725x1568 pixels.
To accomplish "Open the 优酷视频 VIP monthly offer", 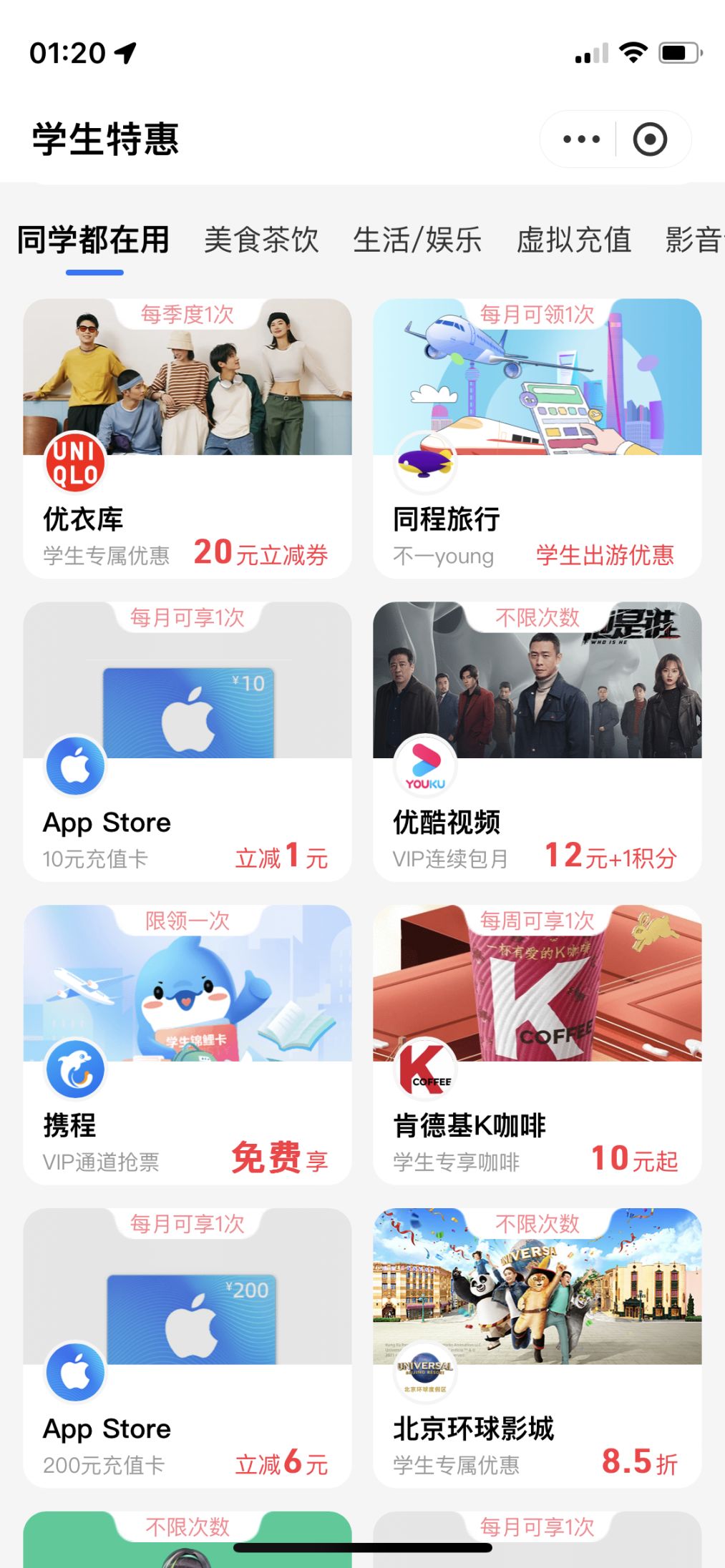I will [537, 741].
